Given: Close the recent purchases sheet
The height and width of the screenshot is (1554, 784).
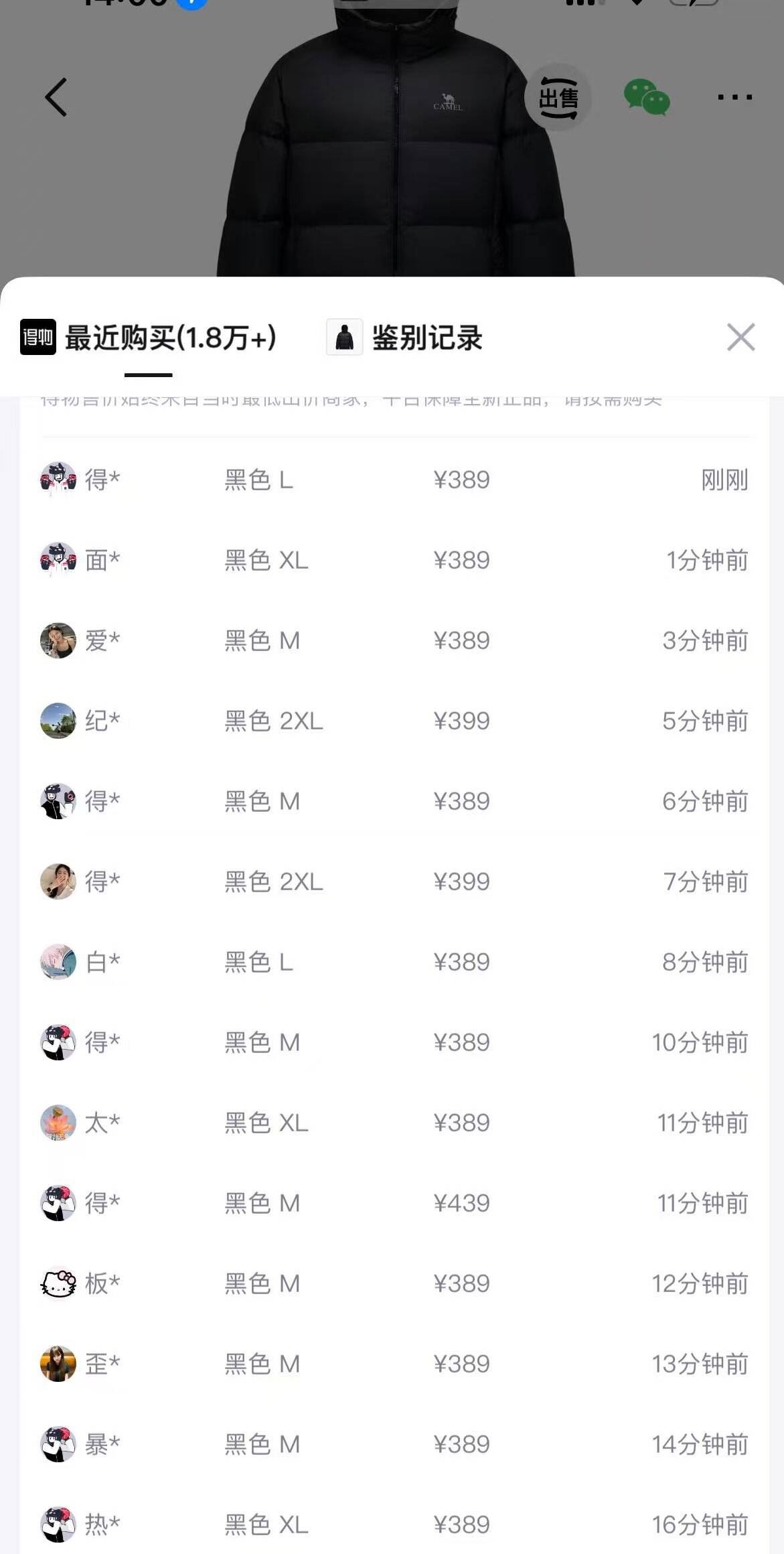Looking at the screenshot, I should coord(740,337).
